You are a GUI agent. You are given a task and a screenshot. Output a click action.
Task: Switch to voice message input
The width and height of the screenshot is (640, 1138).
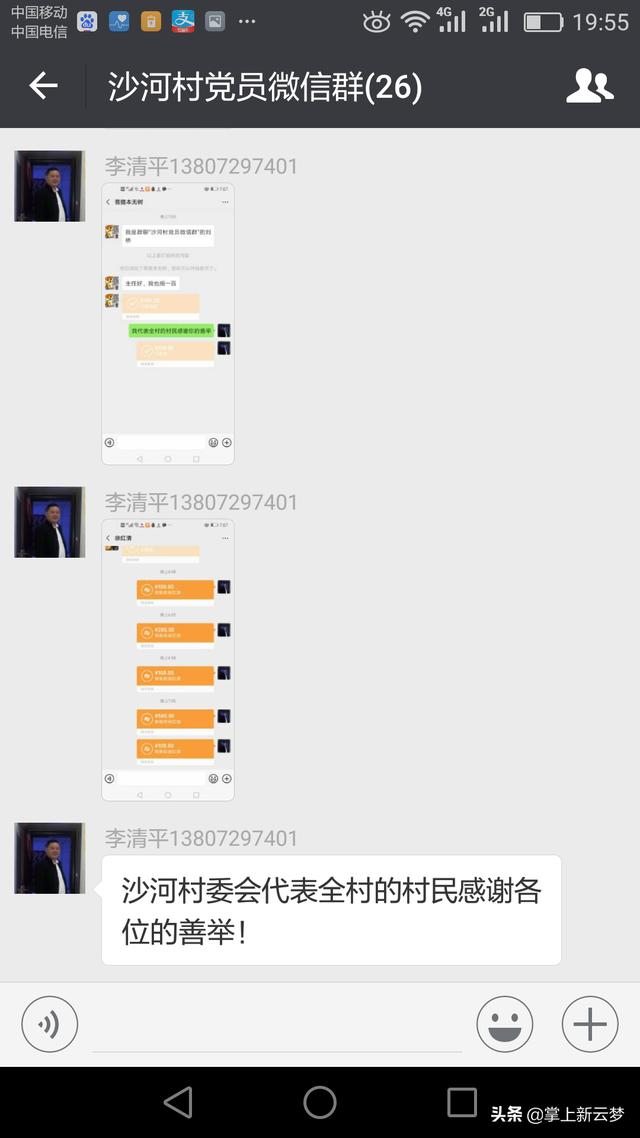pos(49,1024)
